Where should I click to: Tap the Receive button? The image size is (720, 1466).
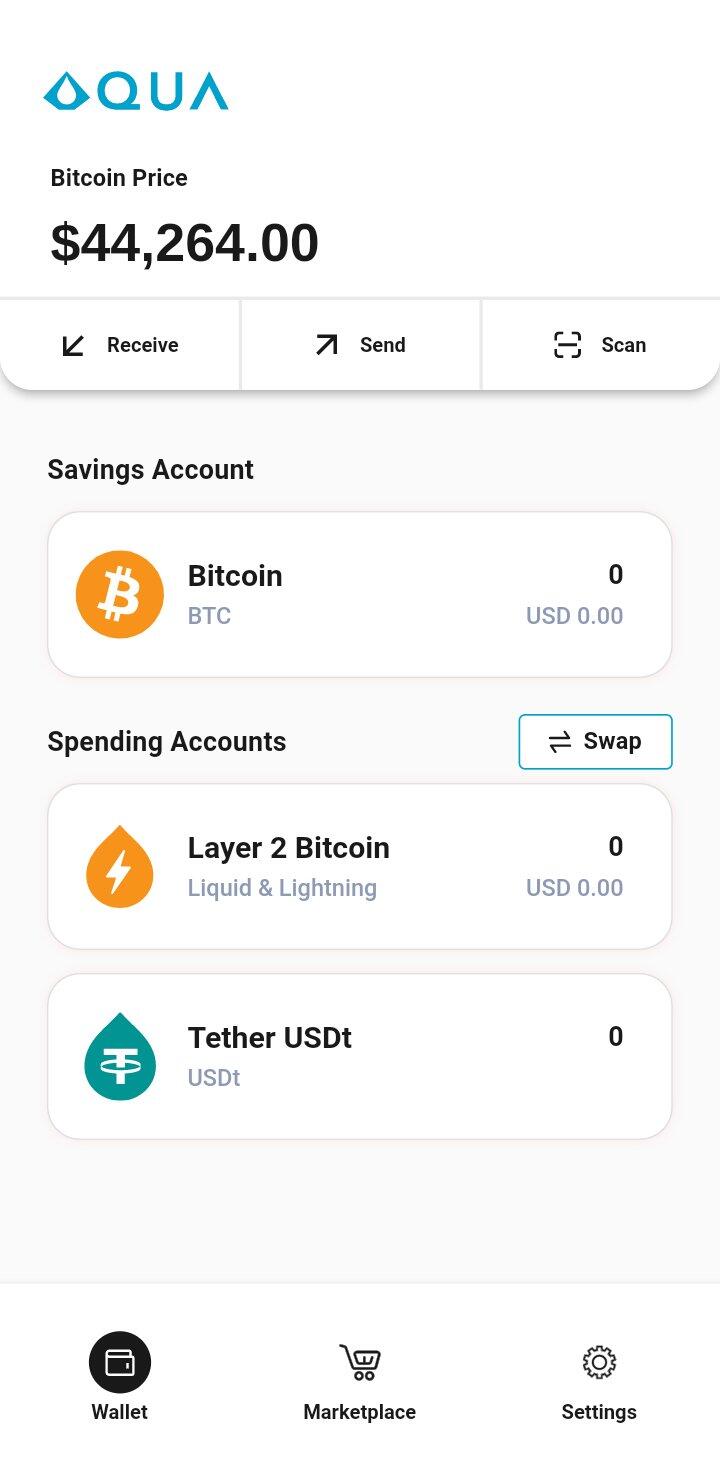point(120,345)
